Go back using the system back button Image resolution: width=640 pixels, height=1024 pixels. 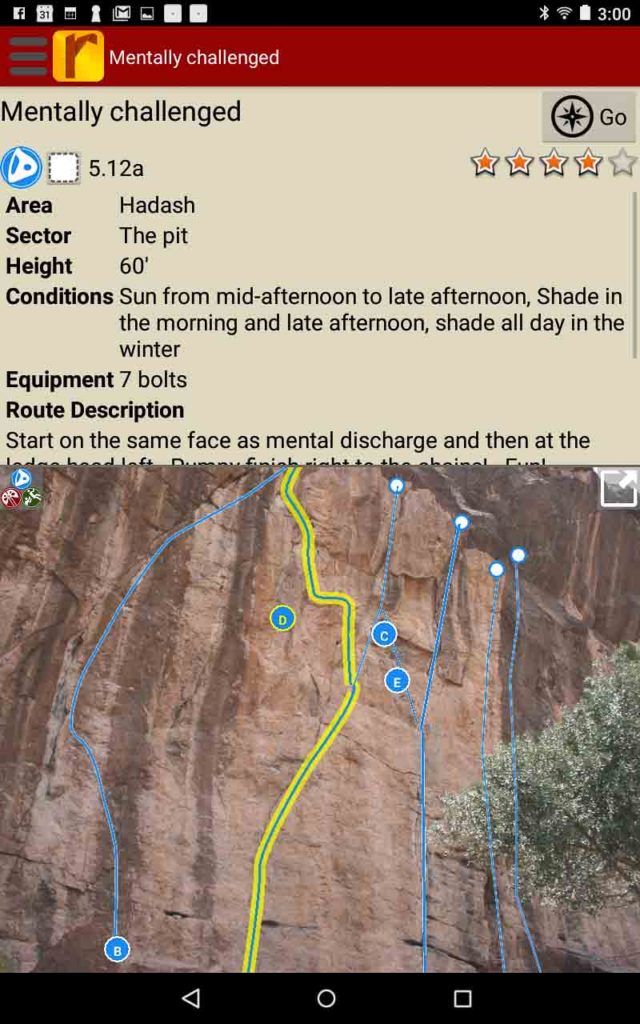[191, 998]
